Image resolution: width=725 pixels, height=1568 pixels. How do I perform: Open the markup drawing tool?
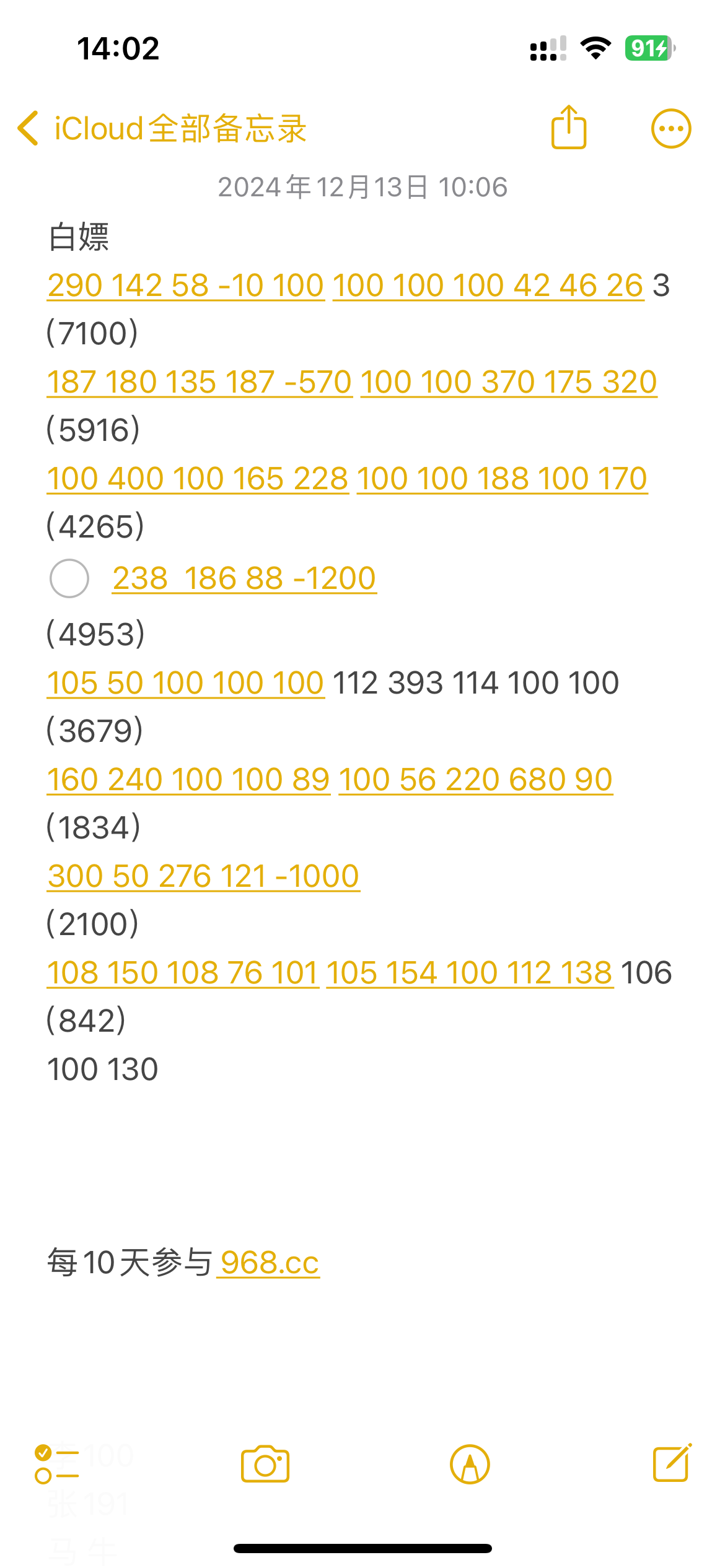pyautogui.click(x=470, y=1464)
